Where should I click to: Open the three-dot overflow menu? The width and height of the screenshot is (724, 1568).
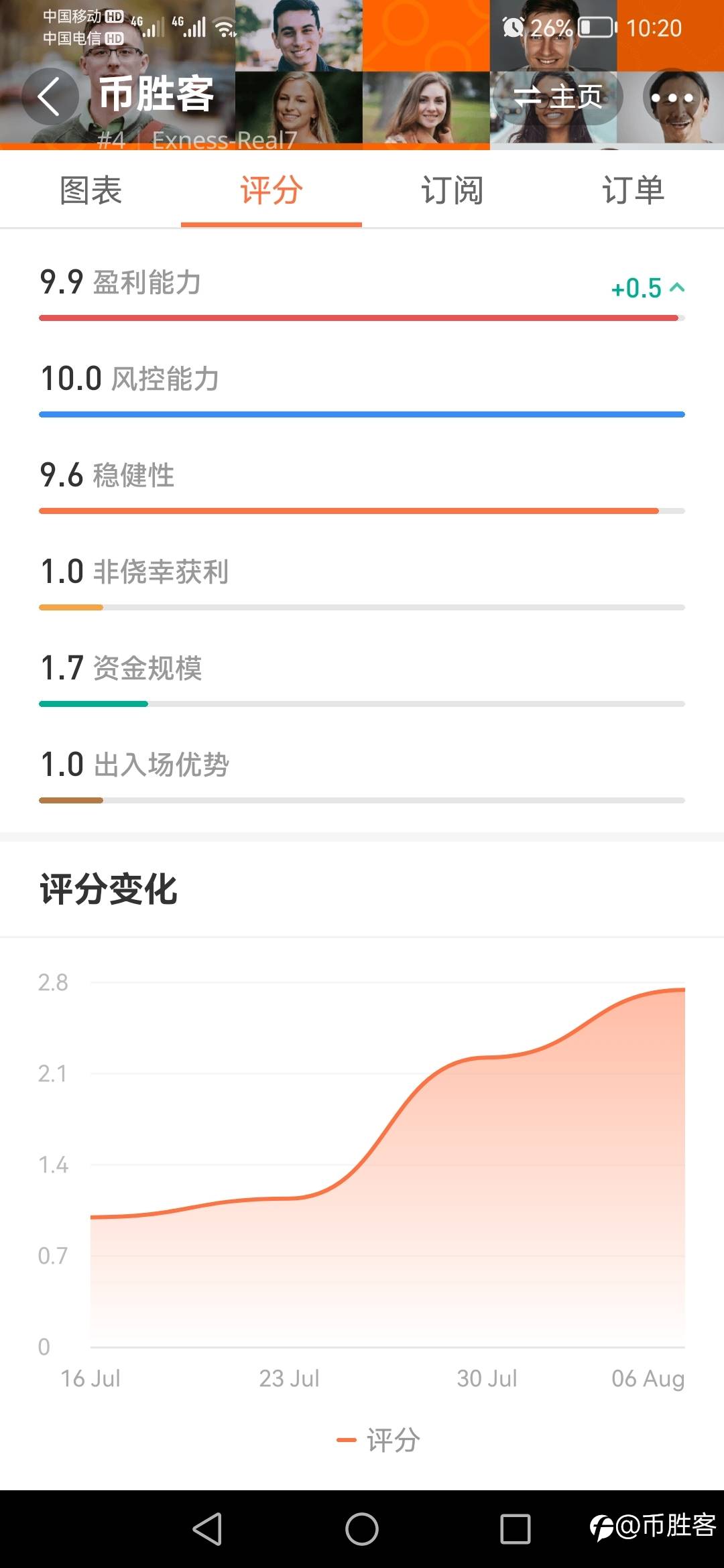click(672, 98)
